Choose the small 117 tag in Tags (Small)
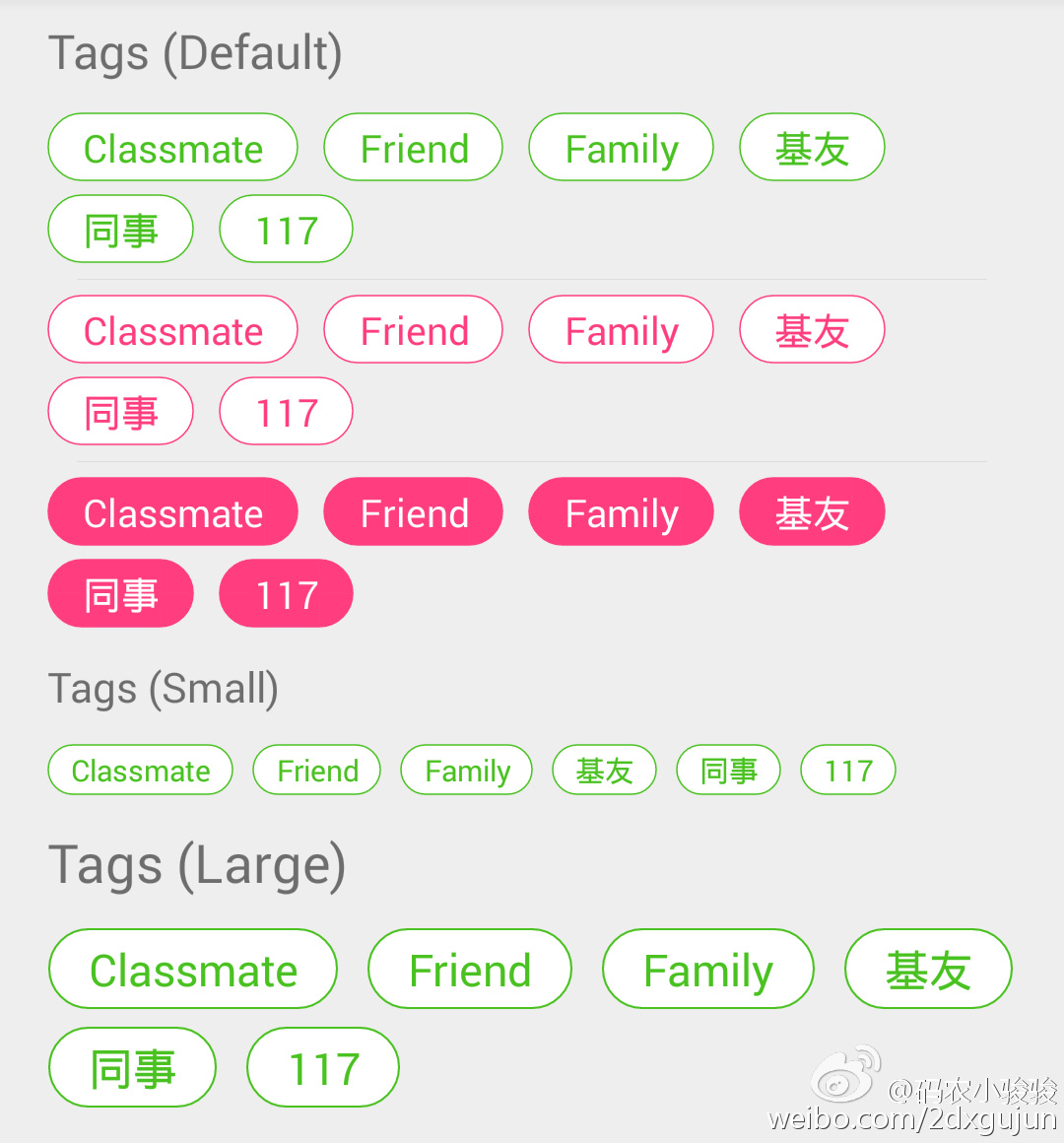Viewport: 1064px width, 1143px height. coord(848,771)
